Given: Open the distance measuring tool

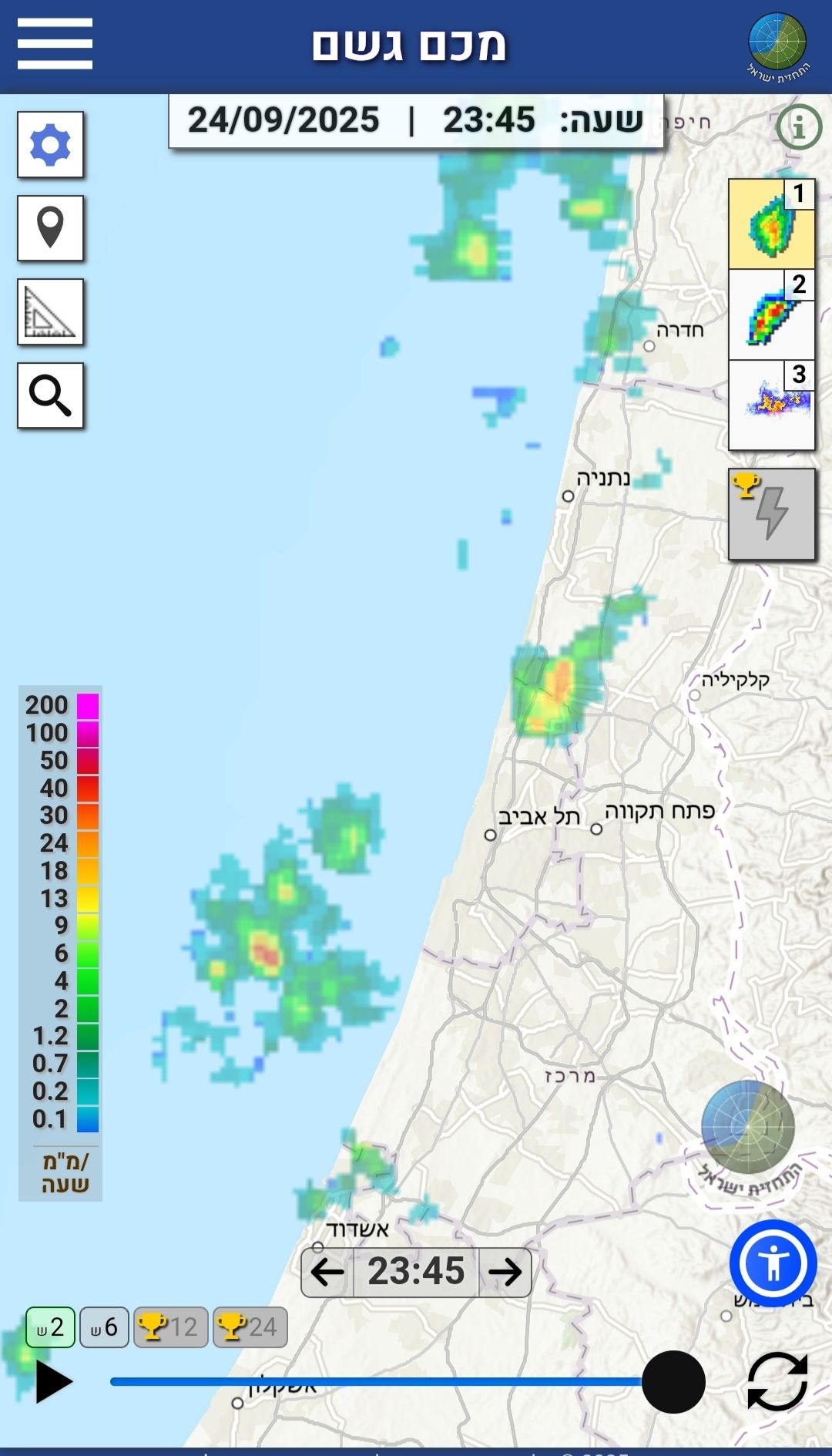Looking at the screenshot, I should click(51, 311).
